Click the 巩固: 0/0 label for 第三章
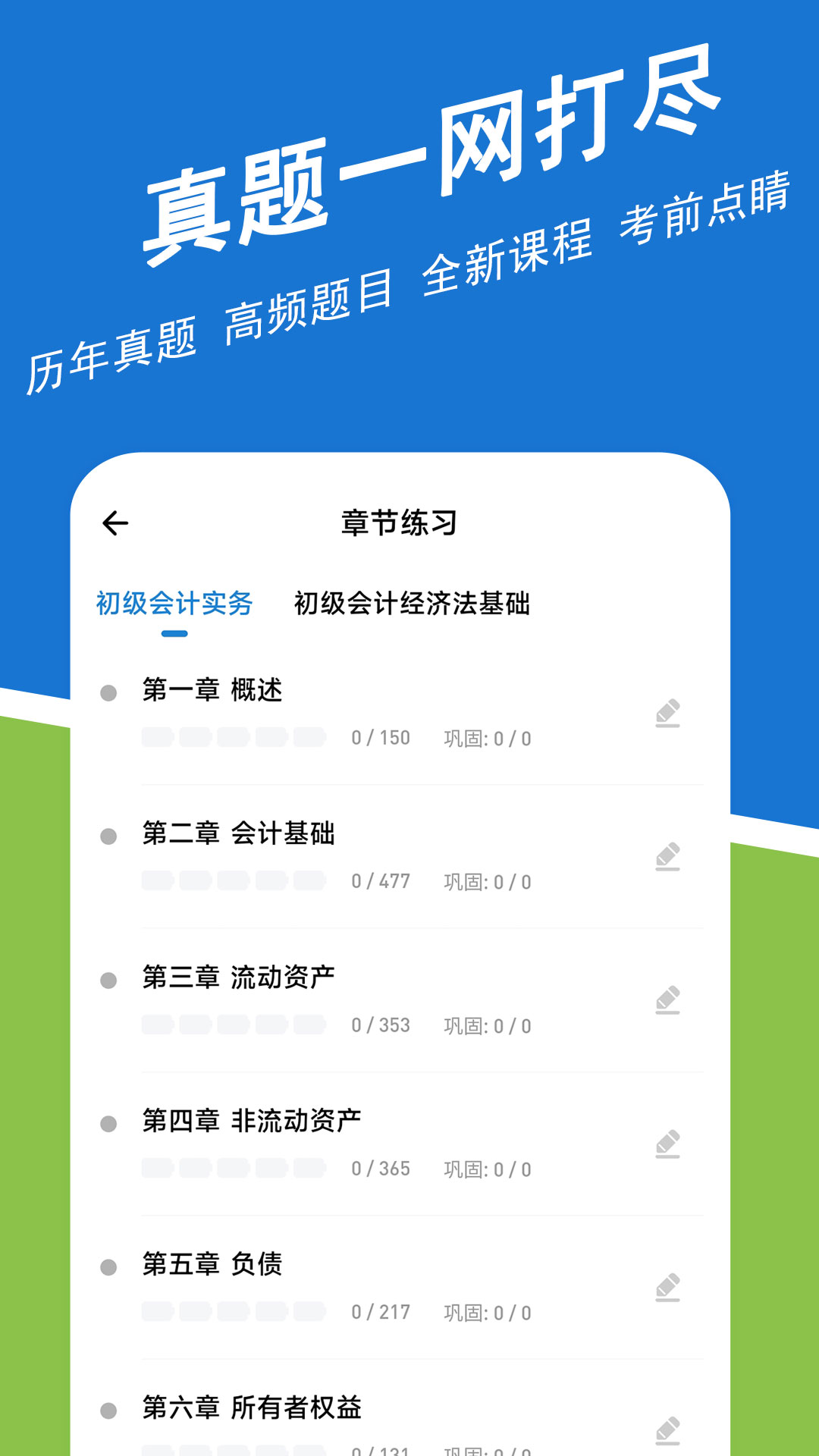Screen dimensions: 819x1456 coord(488,1025)
